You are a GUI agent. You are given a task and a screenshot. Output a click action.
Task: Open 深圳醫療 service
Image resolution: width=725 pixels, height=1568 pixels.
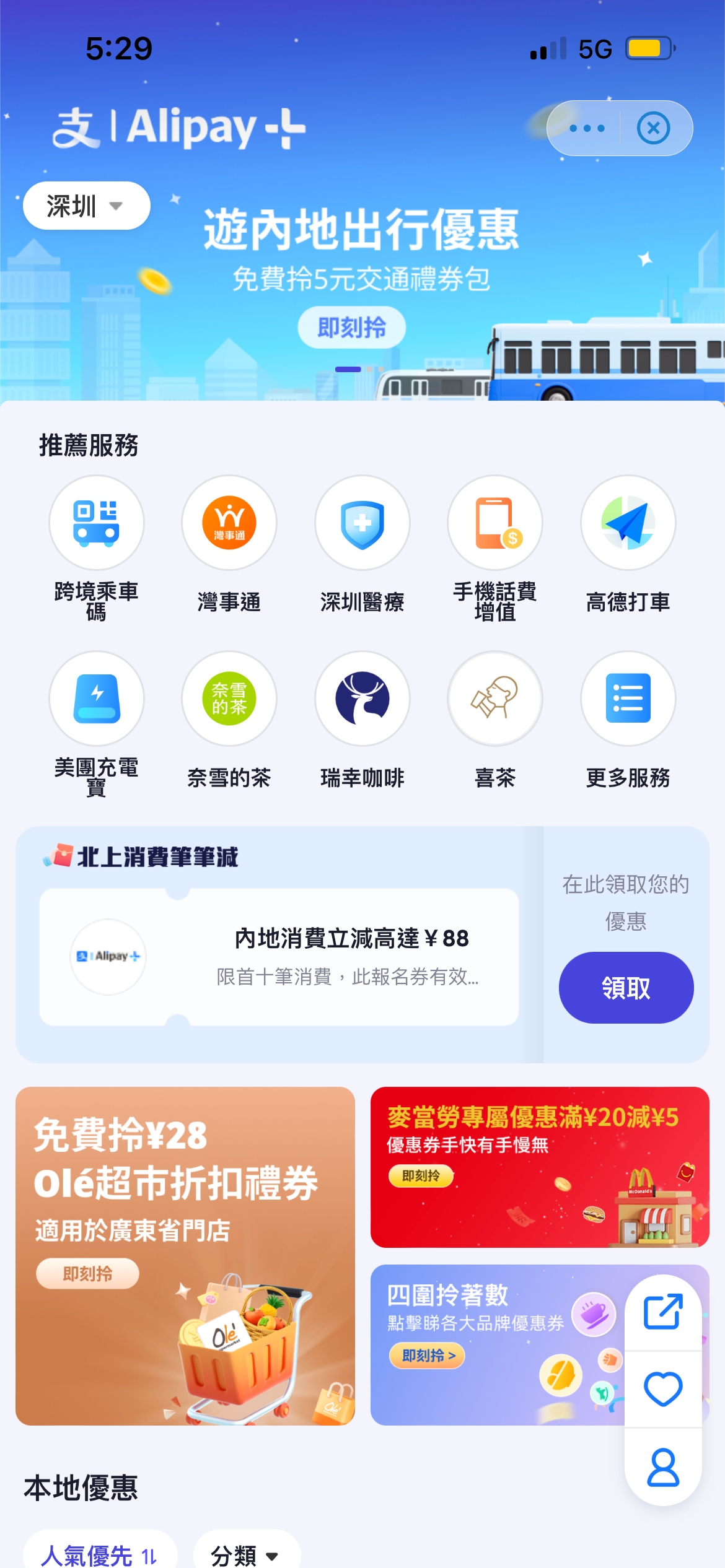click(x=362, y=523)
